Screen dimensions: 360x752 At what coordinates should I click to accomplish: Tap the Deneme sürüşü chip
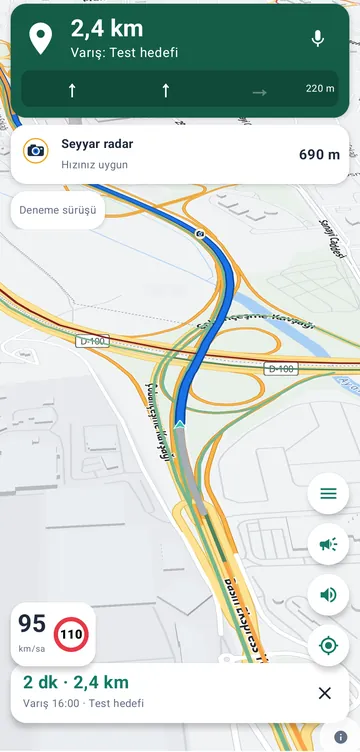pos(58,210)
